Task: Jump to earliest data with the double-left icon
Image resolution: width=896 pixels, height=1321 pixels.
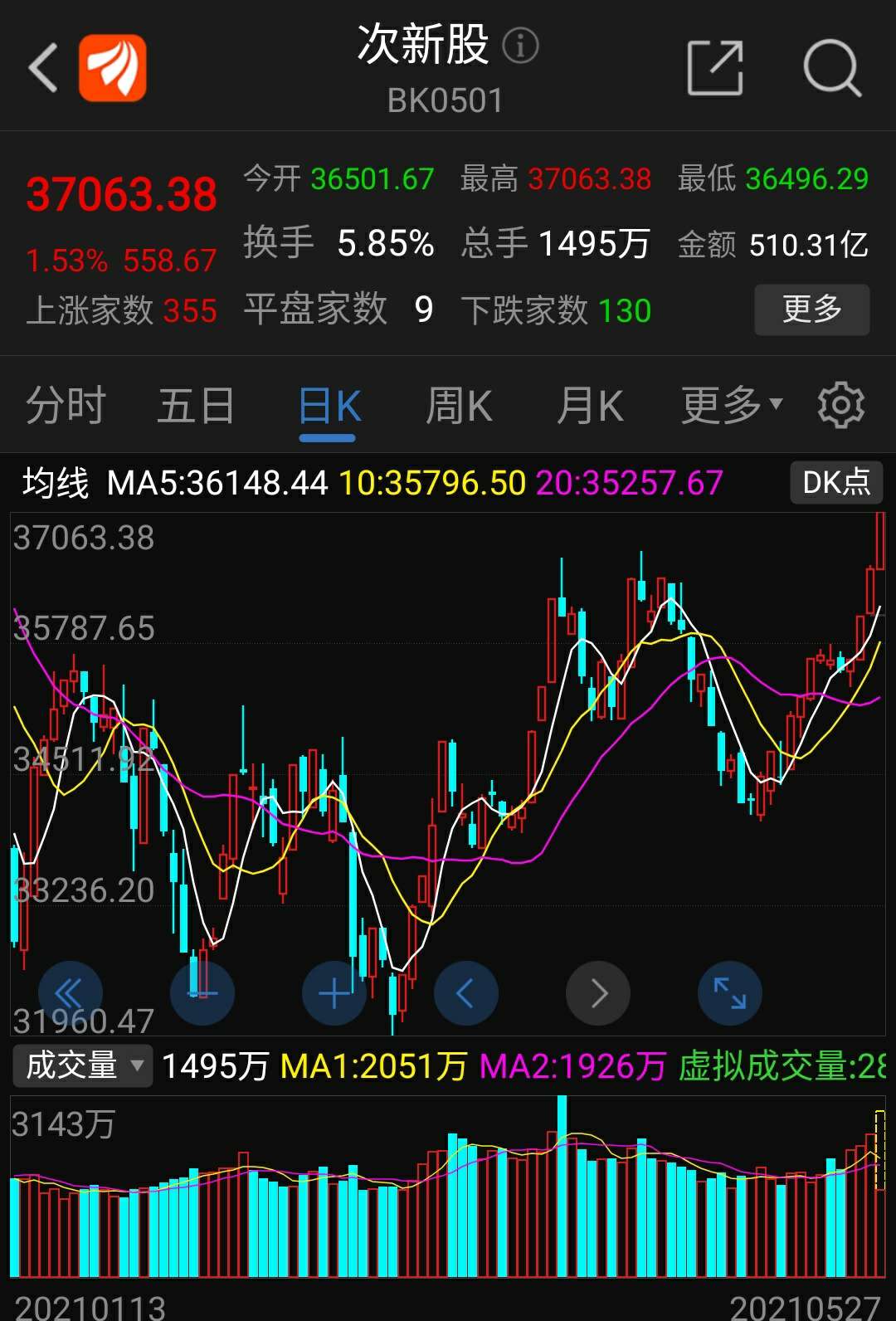Action: [70, 992]
